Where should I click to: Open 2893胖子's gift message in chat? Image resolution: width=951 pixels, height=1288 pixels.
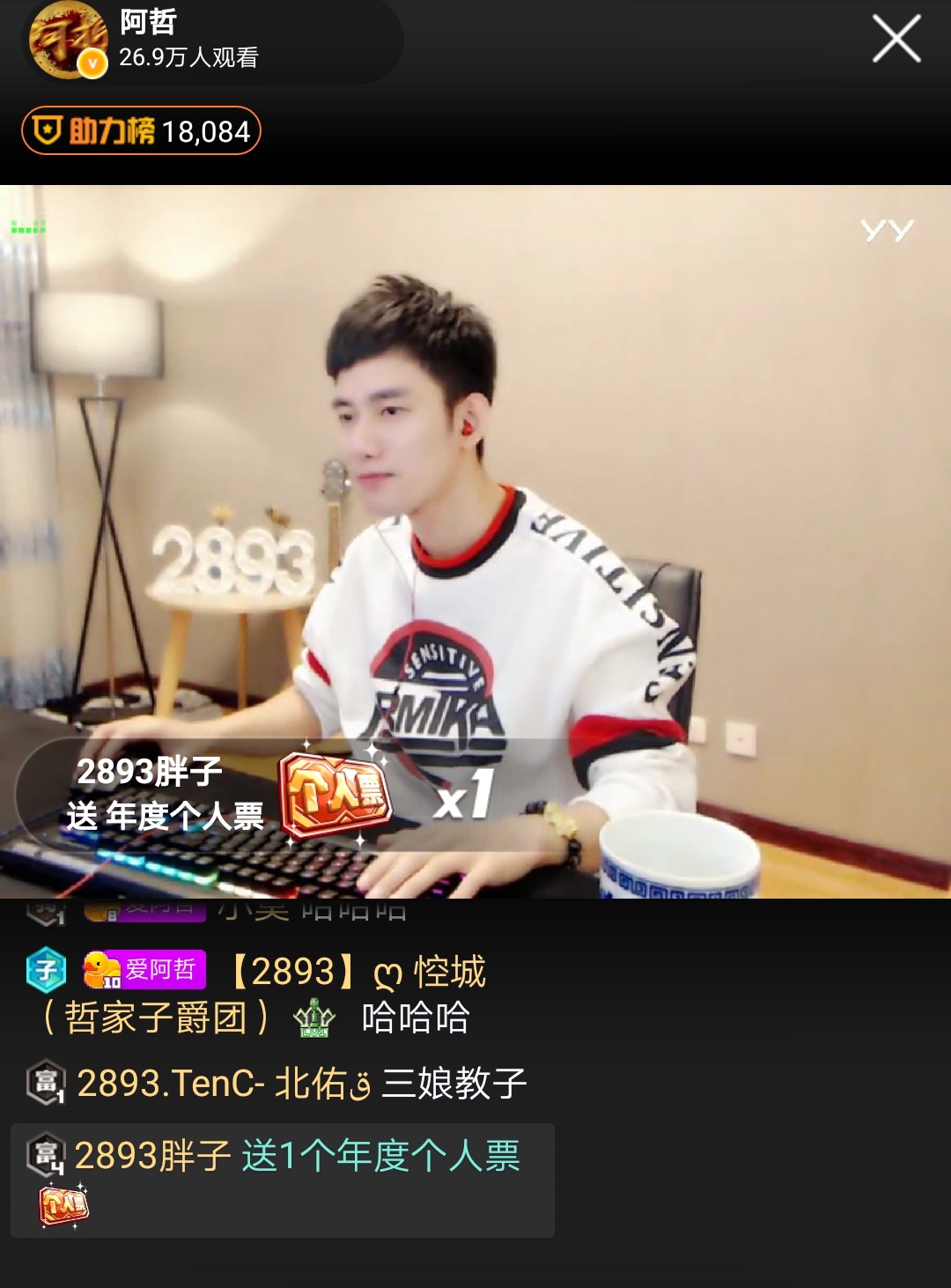tap(282, 1179)
